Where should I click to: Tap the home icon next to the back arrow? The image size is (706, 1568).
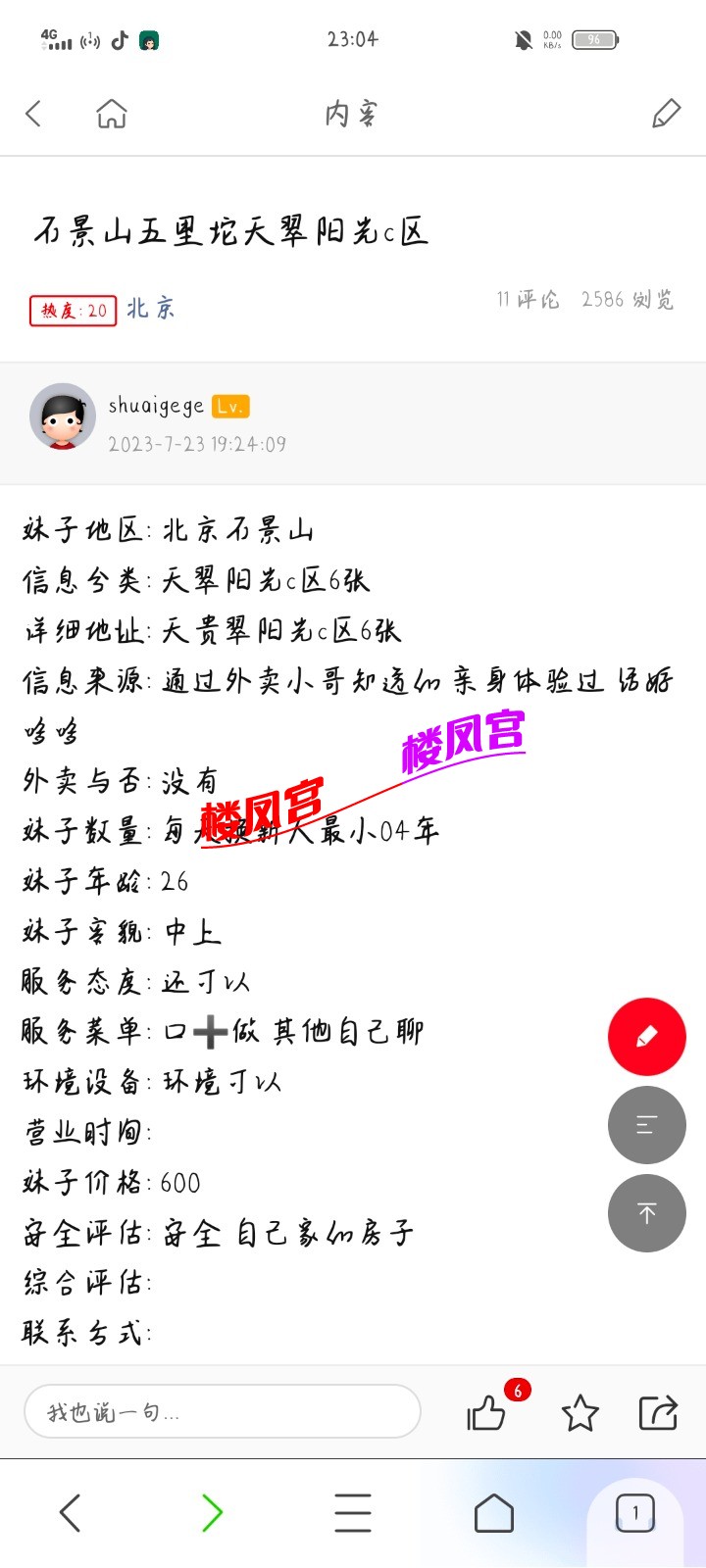tap(112, 113)
